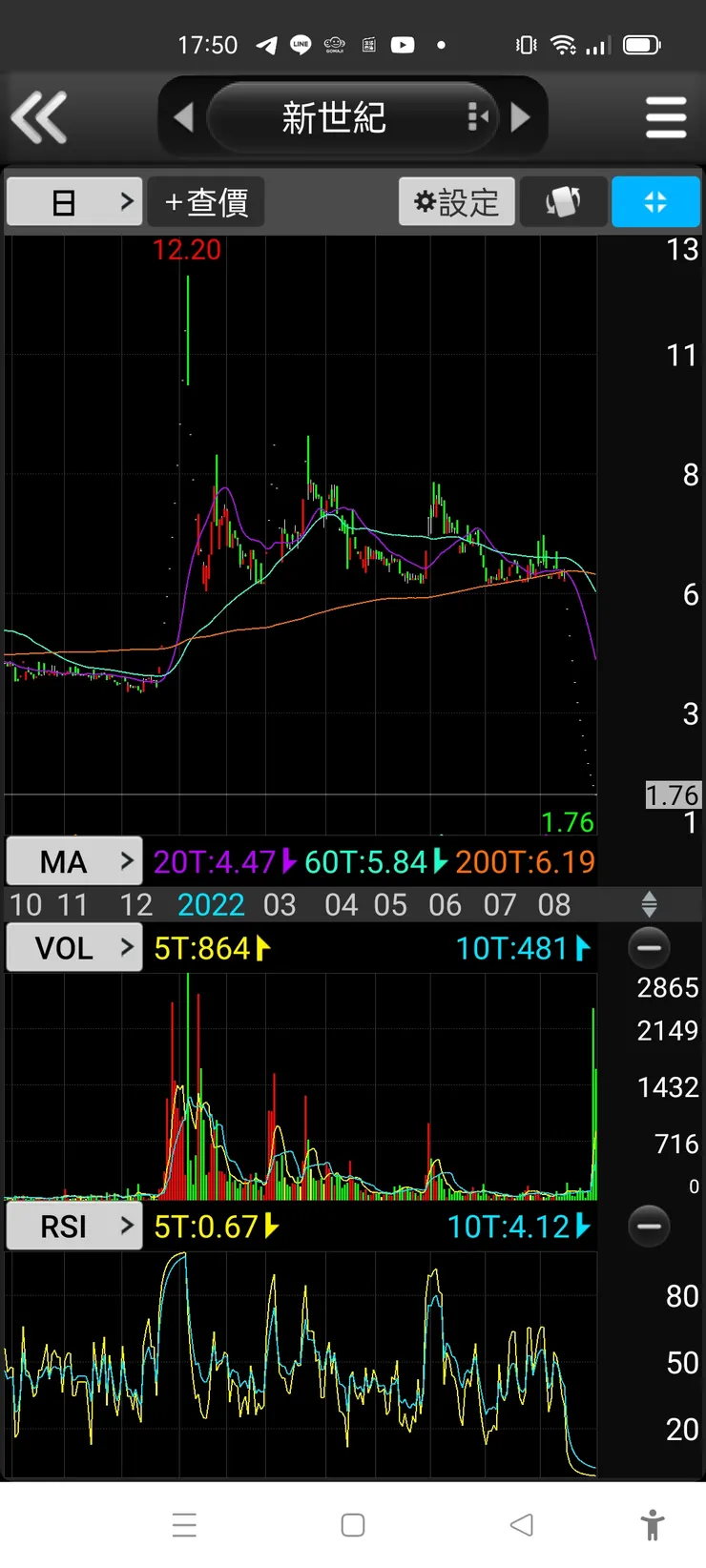Screen dimensions: 706x1568
Task: Change the 日 chart period
Action: click(x=74, y=202)
